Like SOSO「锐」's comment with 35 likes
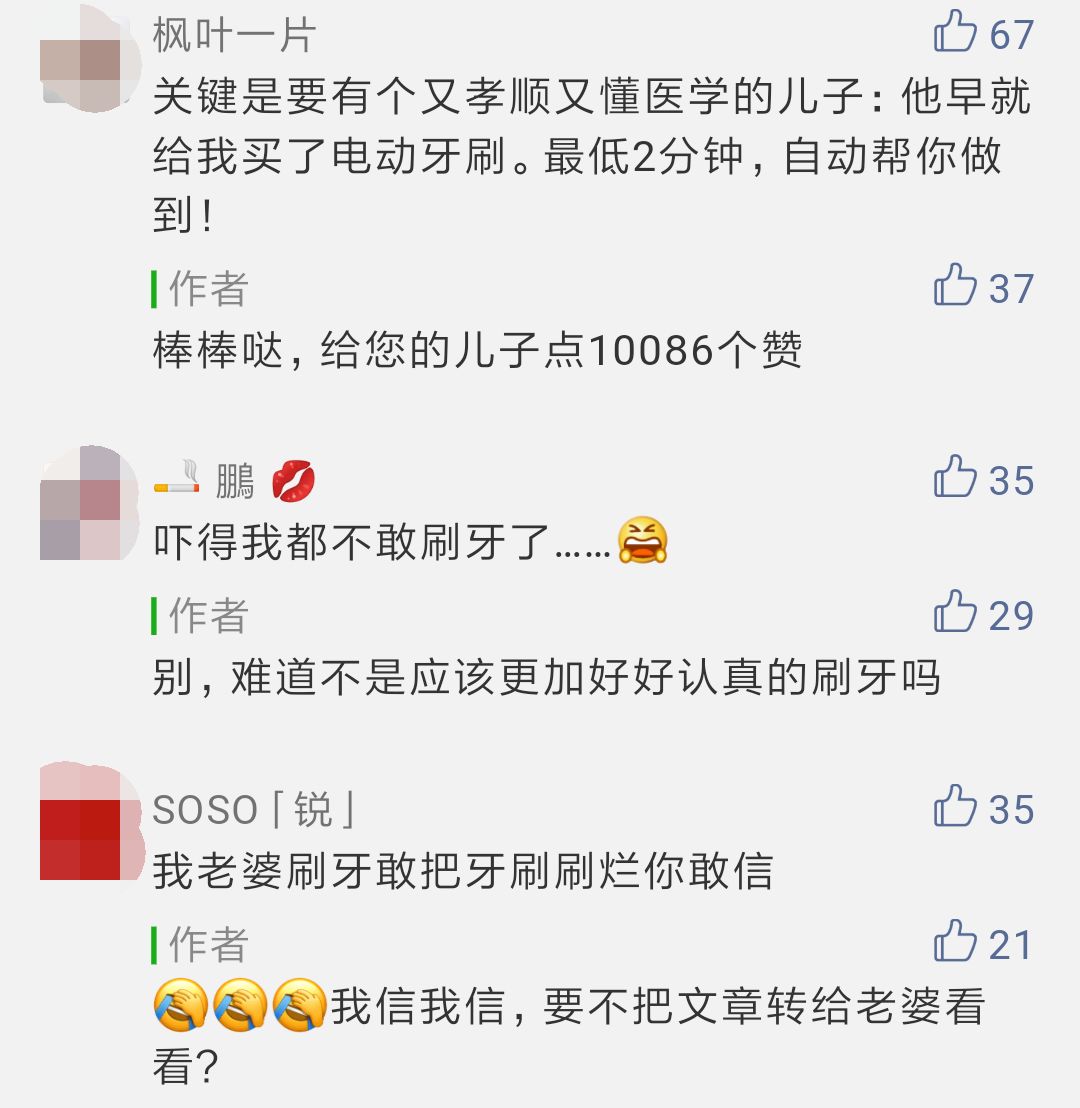The image size is (1080, 1108). pyautogui.click(x=955, y=807)
